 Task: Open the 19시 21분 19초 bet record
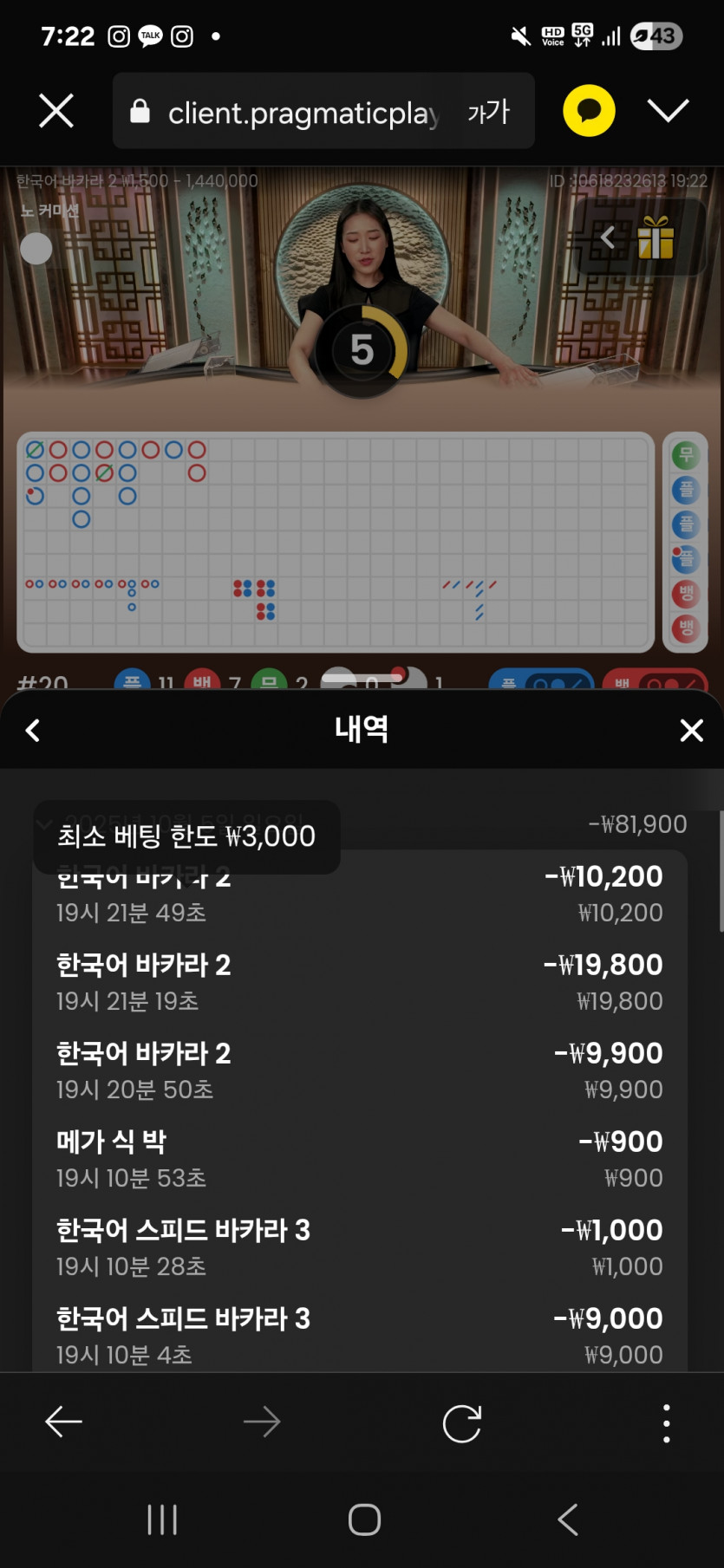[360, 982]
